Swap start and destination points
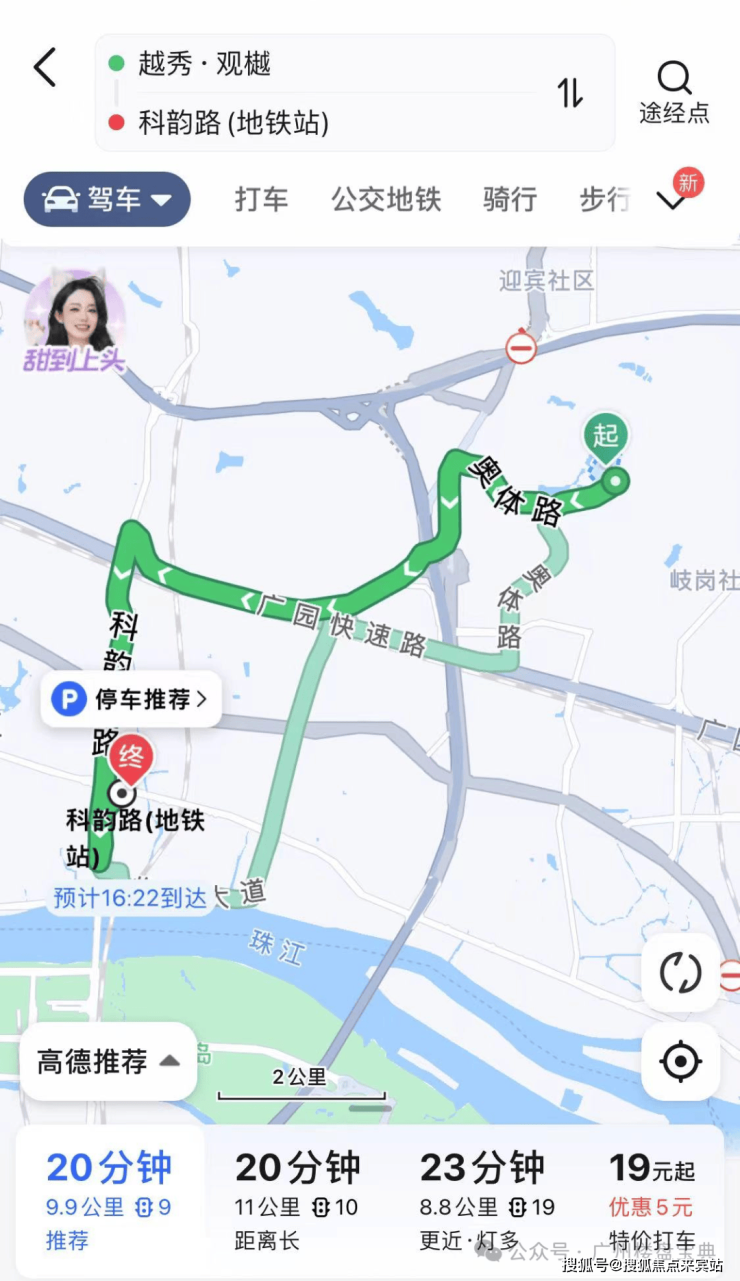This screenshot has width=740, height=1281. coord(570,93)
